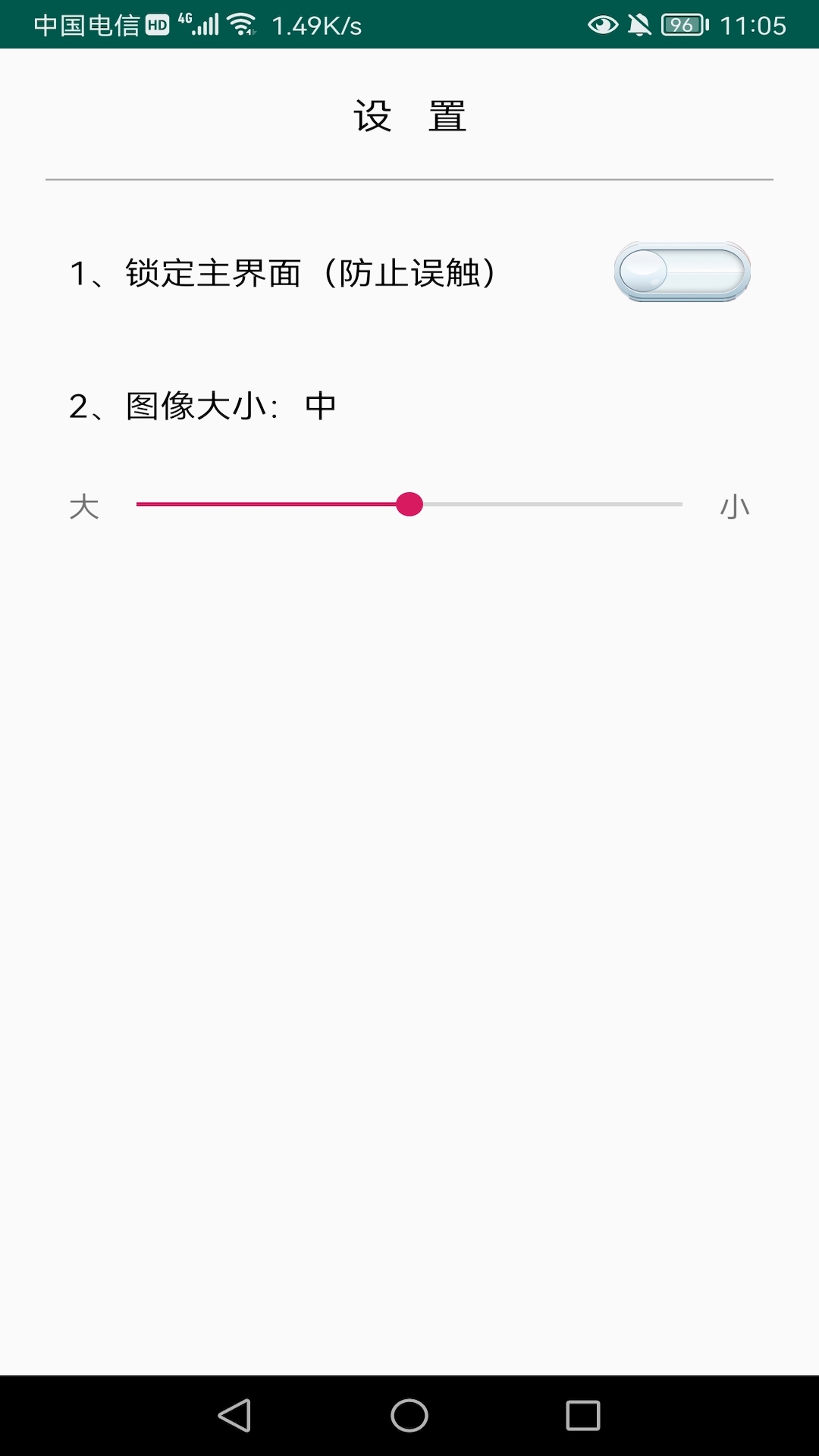Tap the 大 label at slider's left end
The image size is (819, 1456).
[83, 506]
